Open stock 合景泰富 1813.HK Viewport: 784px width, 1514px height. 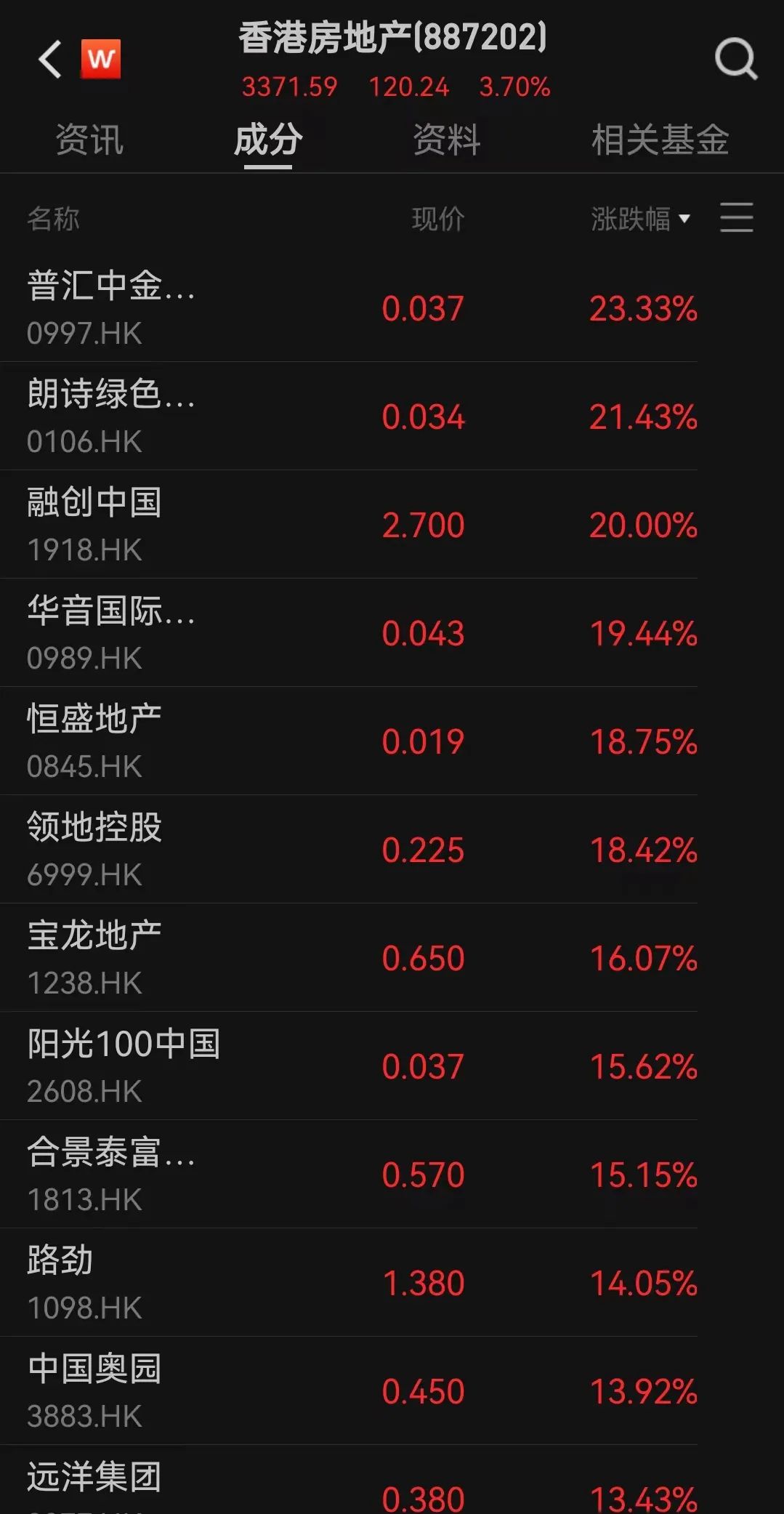pos(349,1175)
